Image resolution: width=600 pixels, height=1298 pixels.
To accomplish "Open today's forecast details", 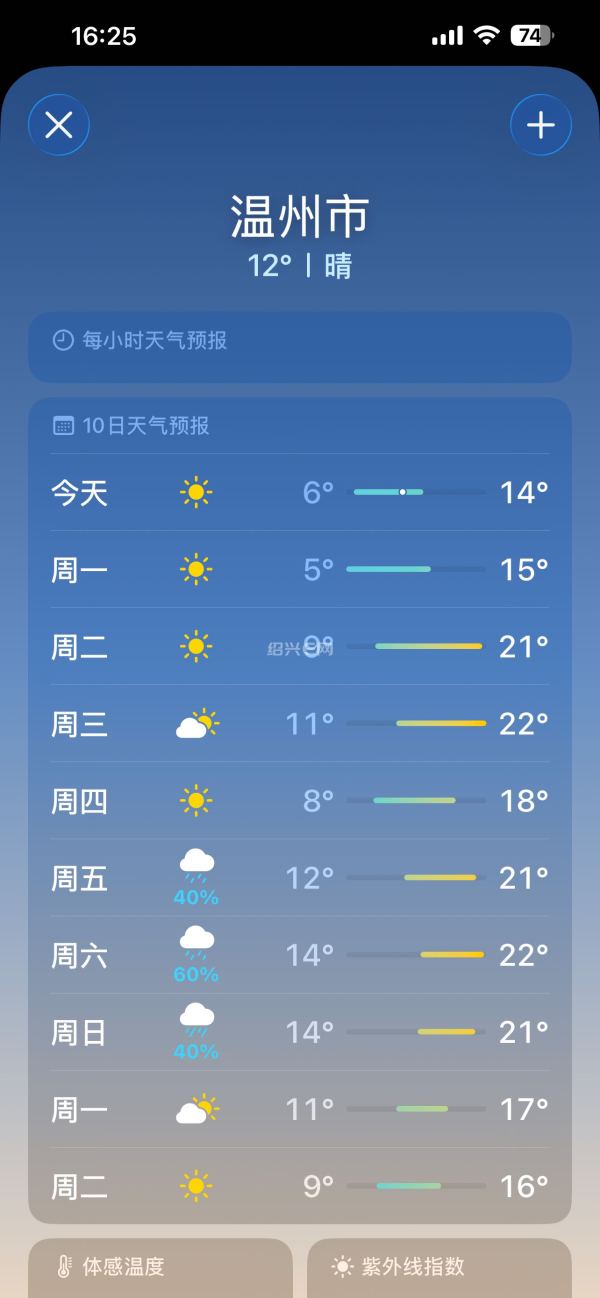I will tap(299, 492).
